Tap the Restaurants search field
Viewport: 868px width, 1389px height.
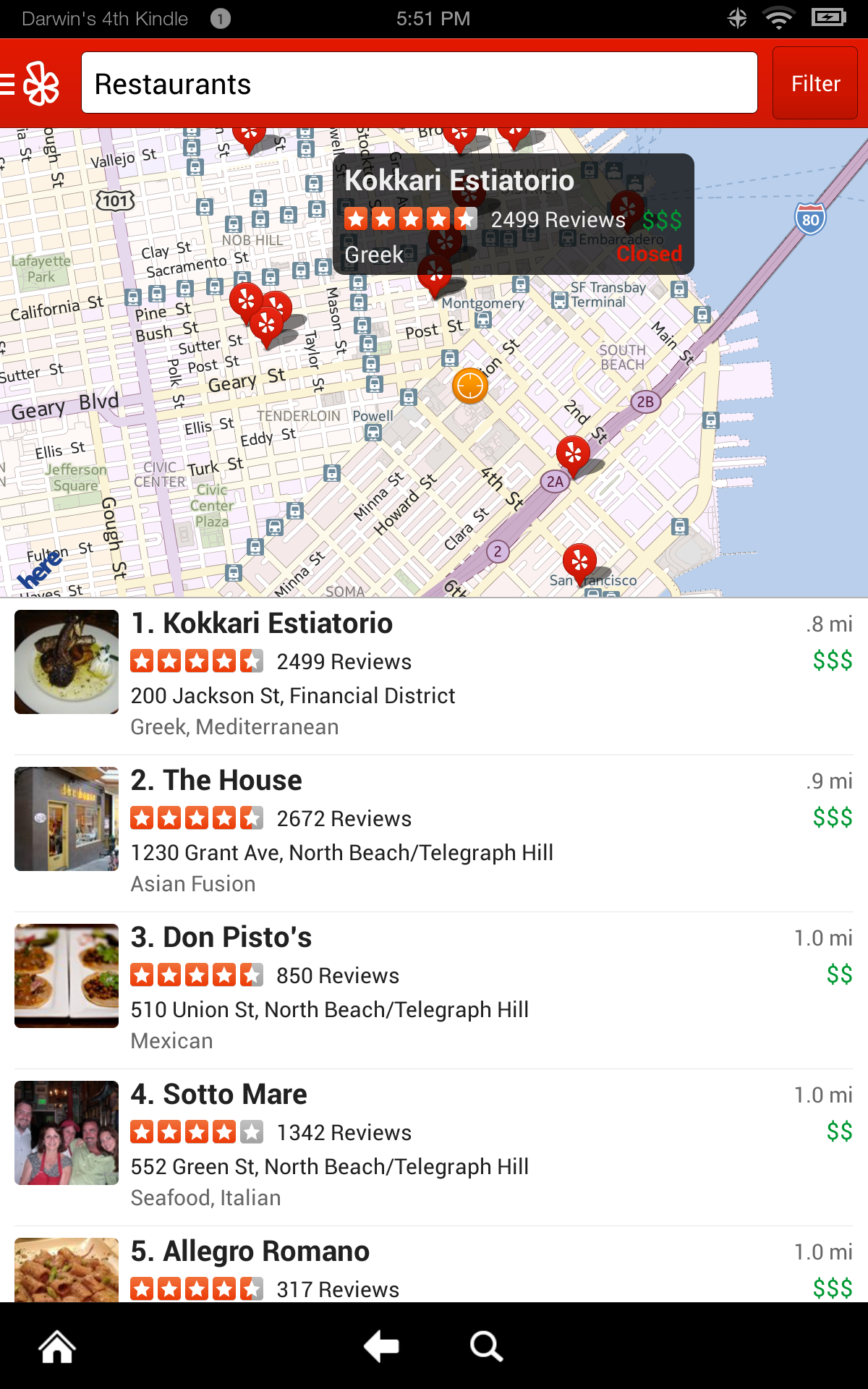(x=419, y=83)
